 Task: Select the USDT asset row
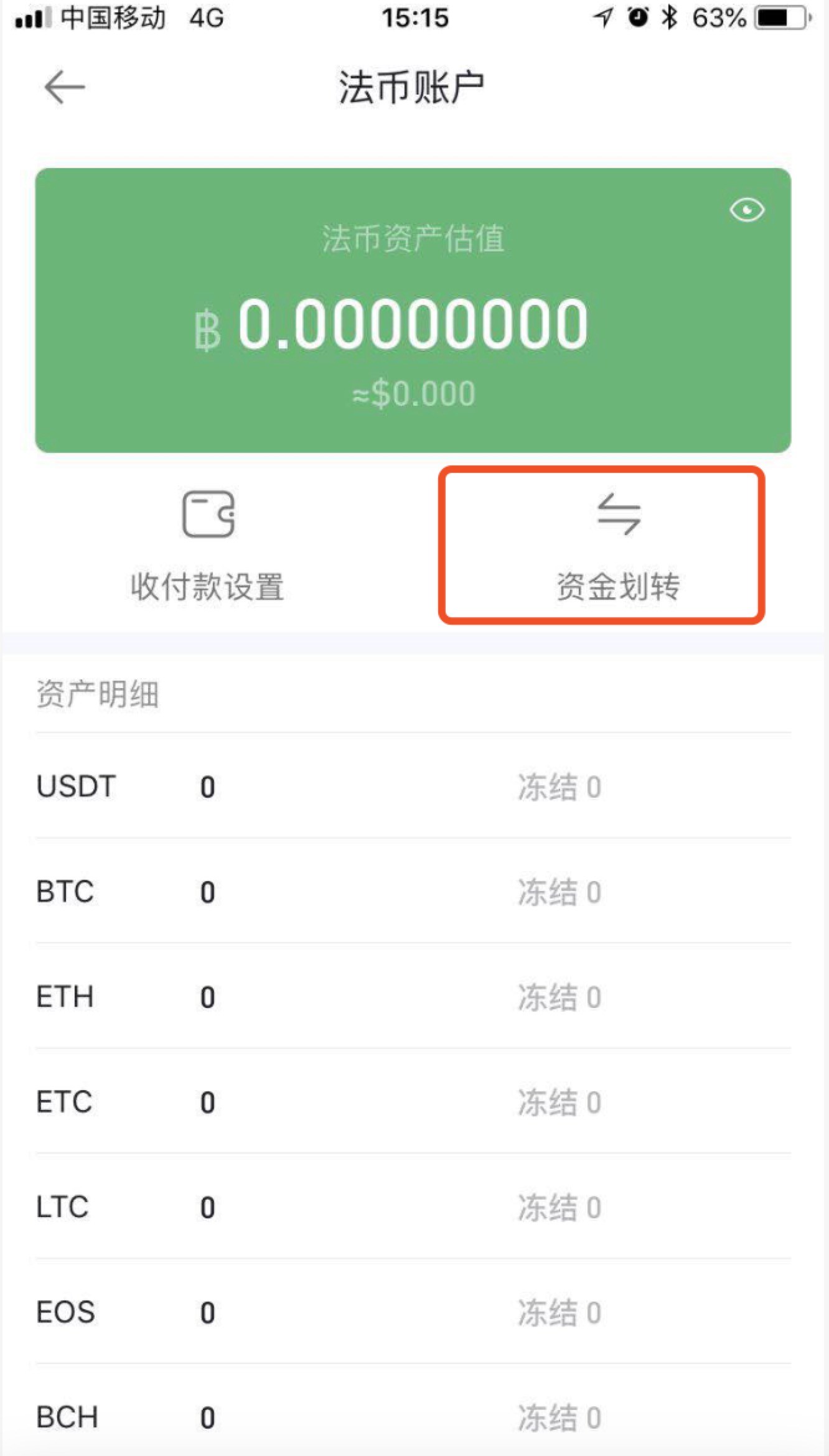pyautogui.click(x=249, y=787)
